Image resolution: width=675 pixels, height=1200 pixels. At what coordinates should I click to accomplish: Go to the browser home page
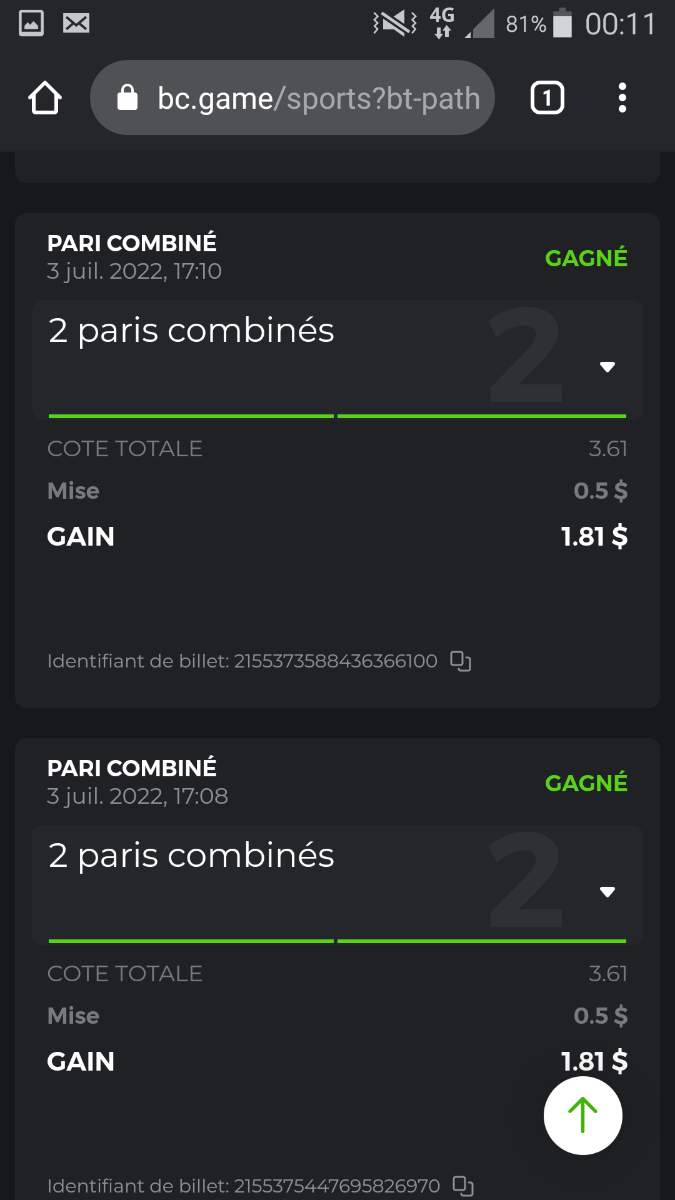46,98
